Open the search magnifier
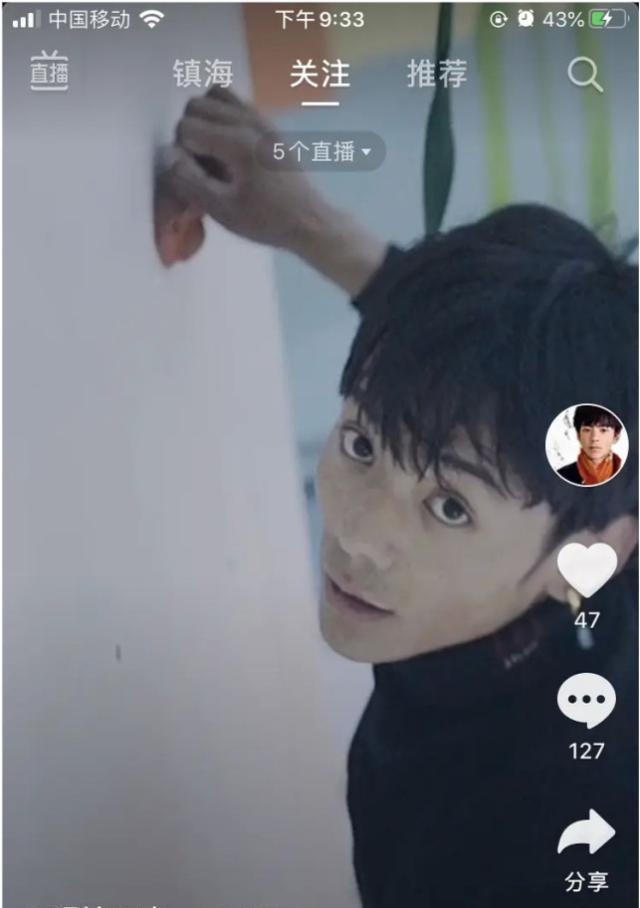Screen dimensions: 640x908 [585, 74]
